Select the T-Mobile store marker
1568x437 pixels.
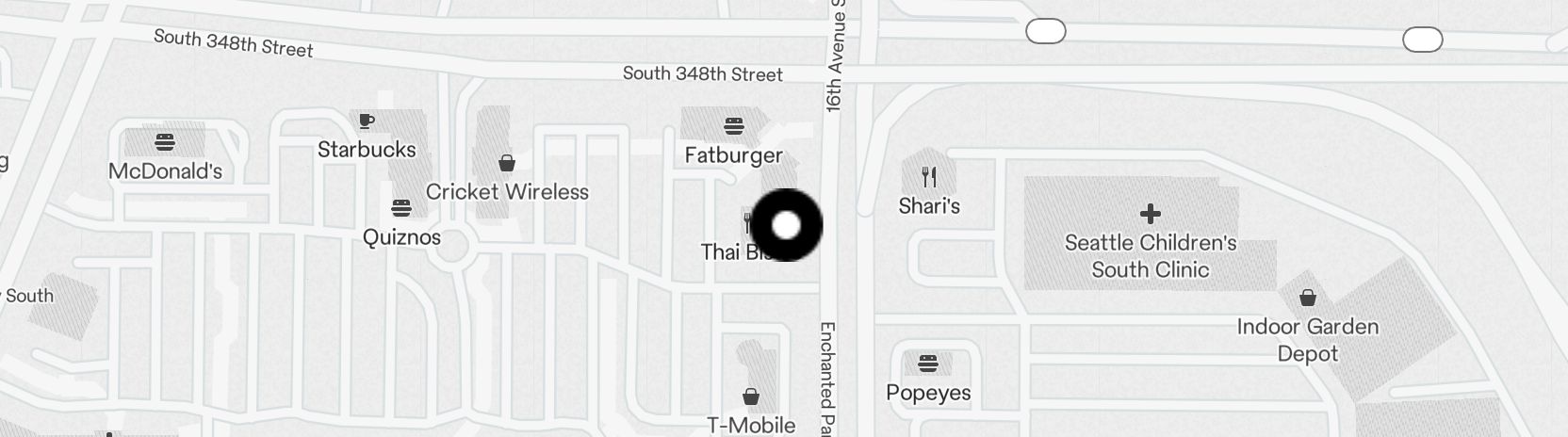[751, 397]
